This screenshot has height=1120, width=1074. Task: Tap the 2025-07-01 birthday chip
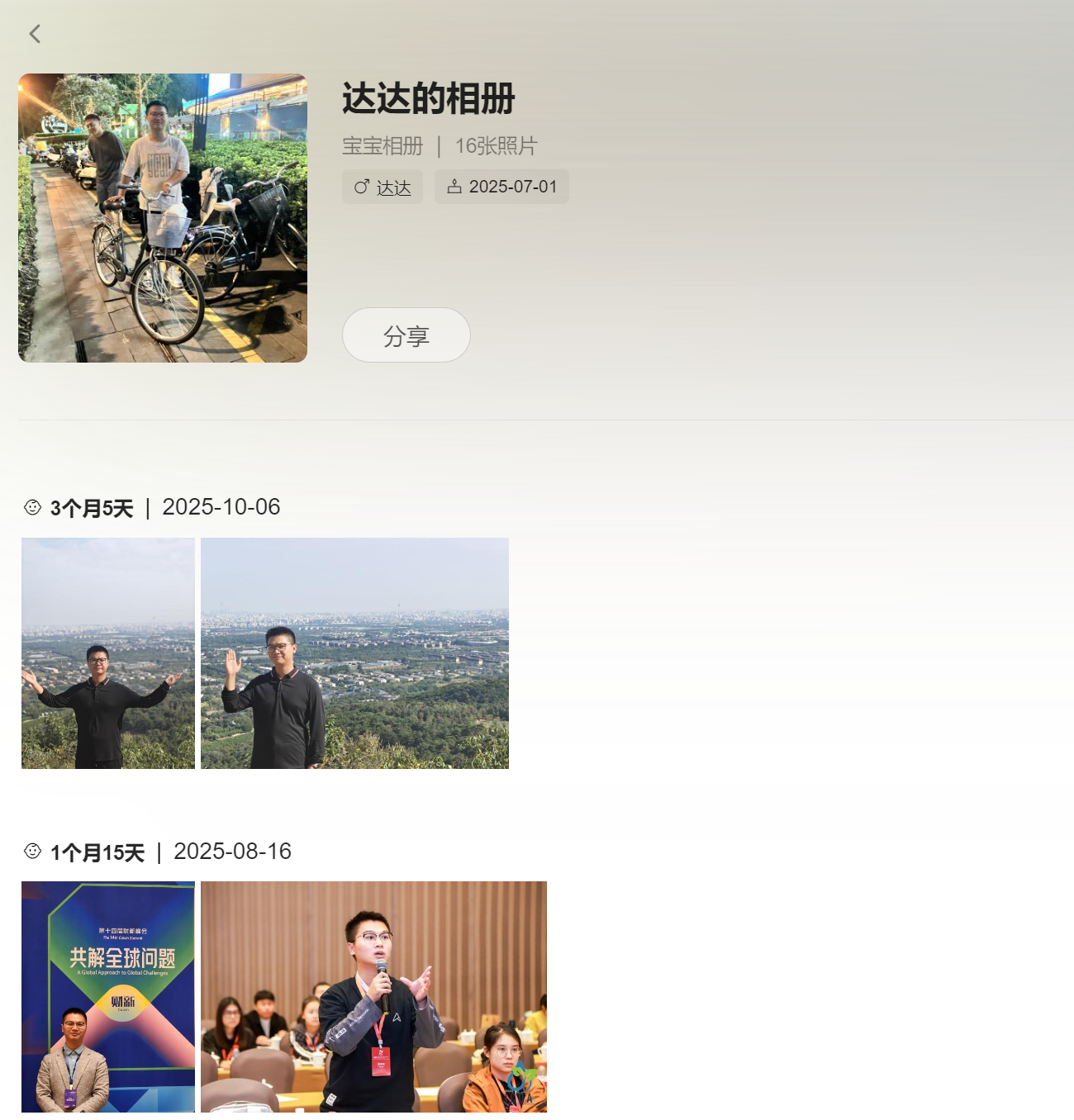[x=501, y=187]
